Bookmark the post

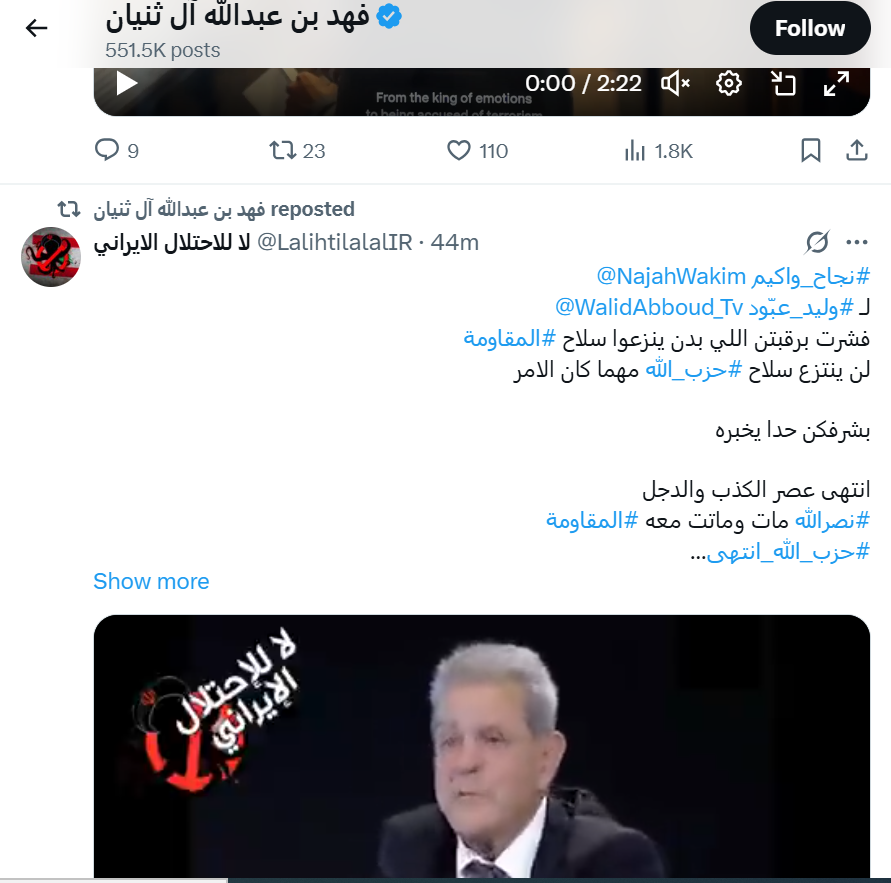[x=811, y=151]
